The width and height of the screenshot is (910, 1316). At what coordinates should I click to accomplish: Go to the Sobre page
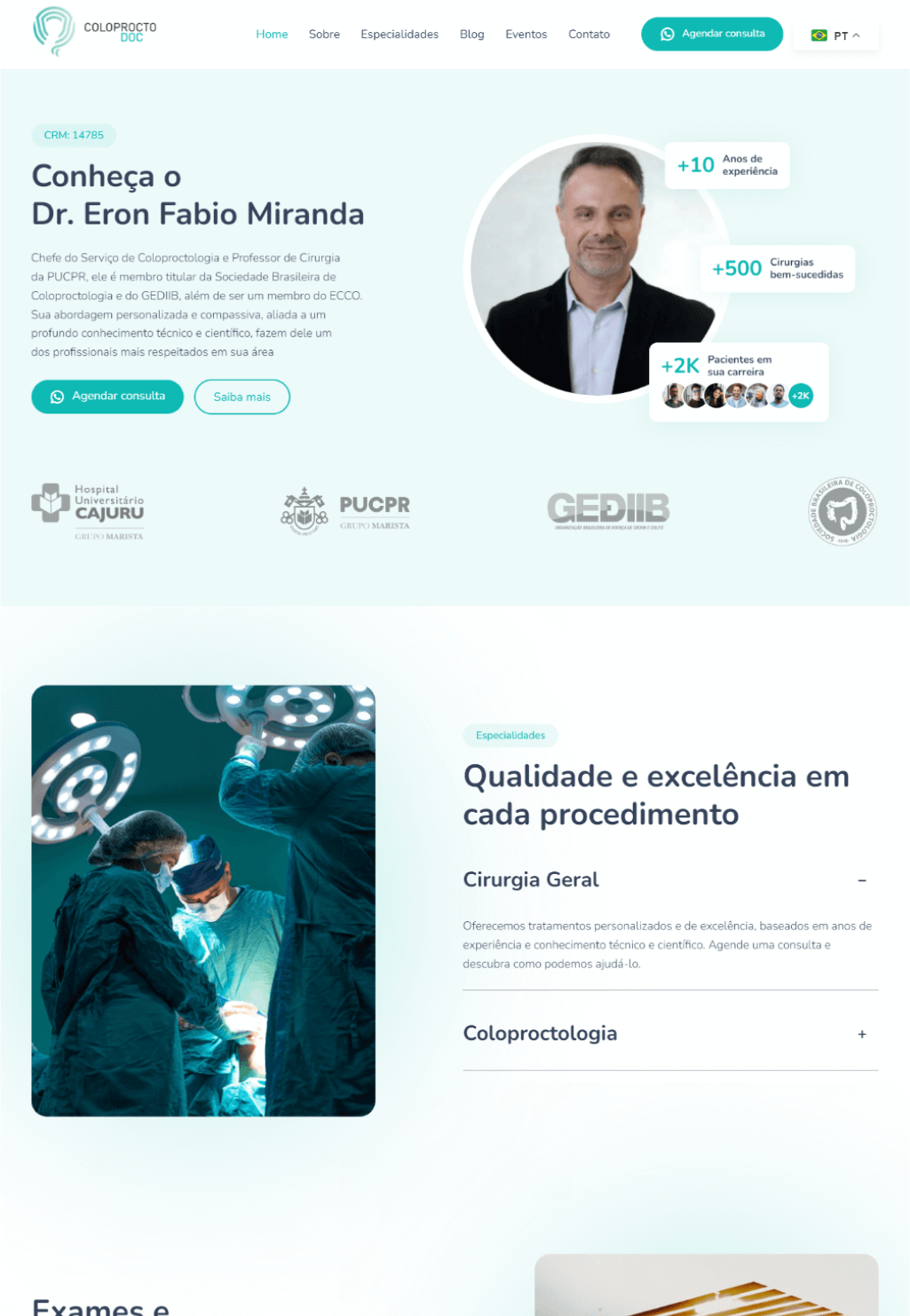pos(324,35)
